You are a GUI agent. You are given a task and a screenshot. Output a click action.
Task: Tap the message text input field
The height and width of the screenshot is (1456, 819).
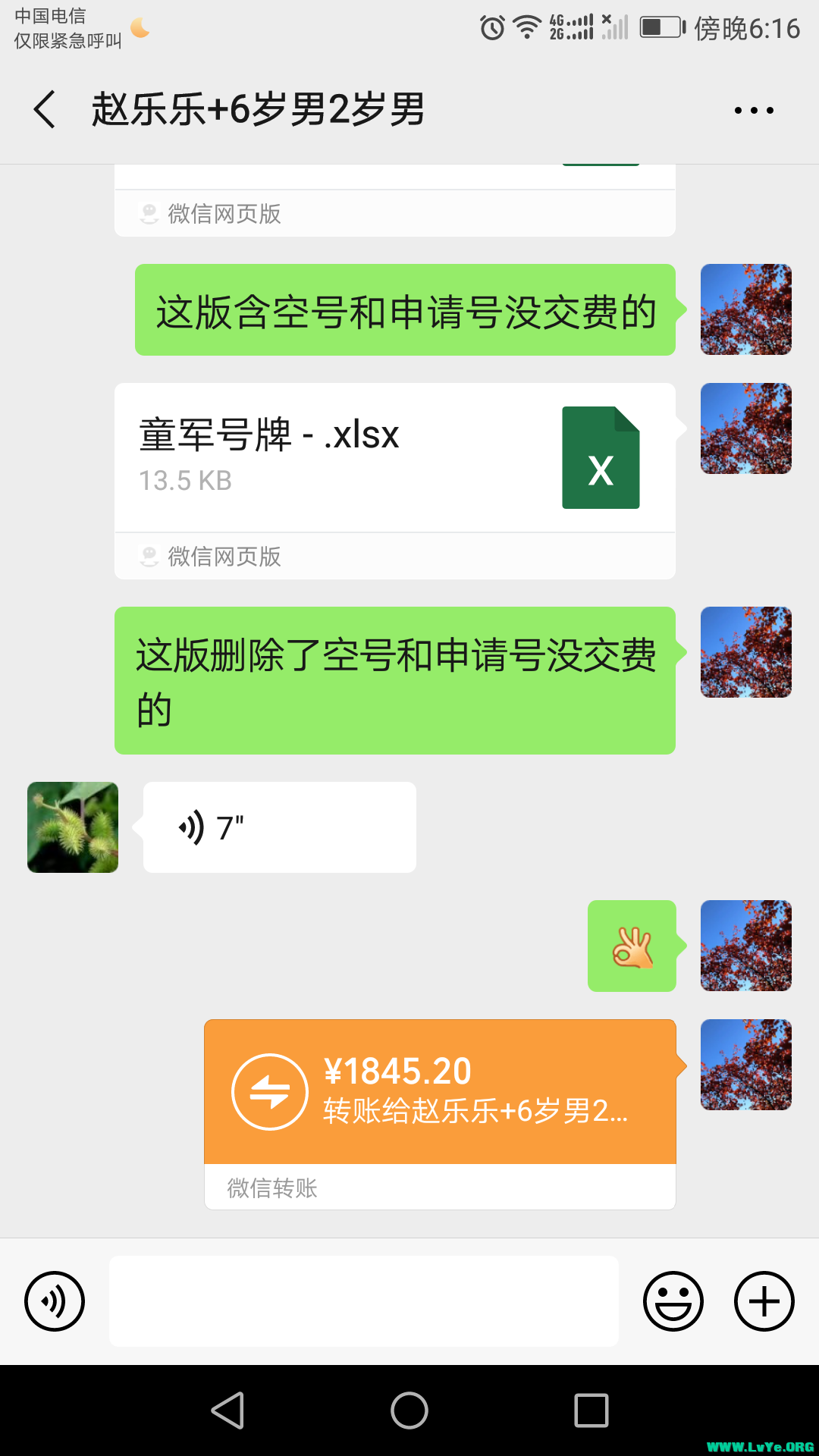(x=362, y=1301)
